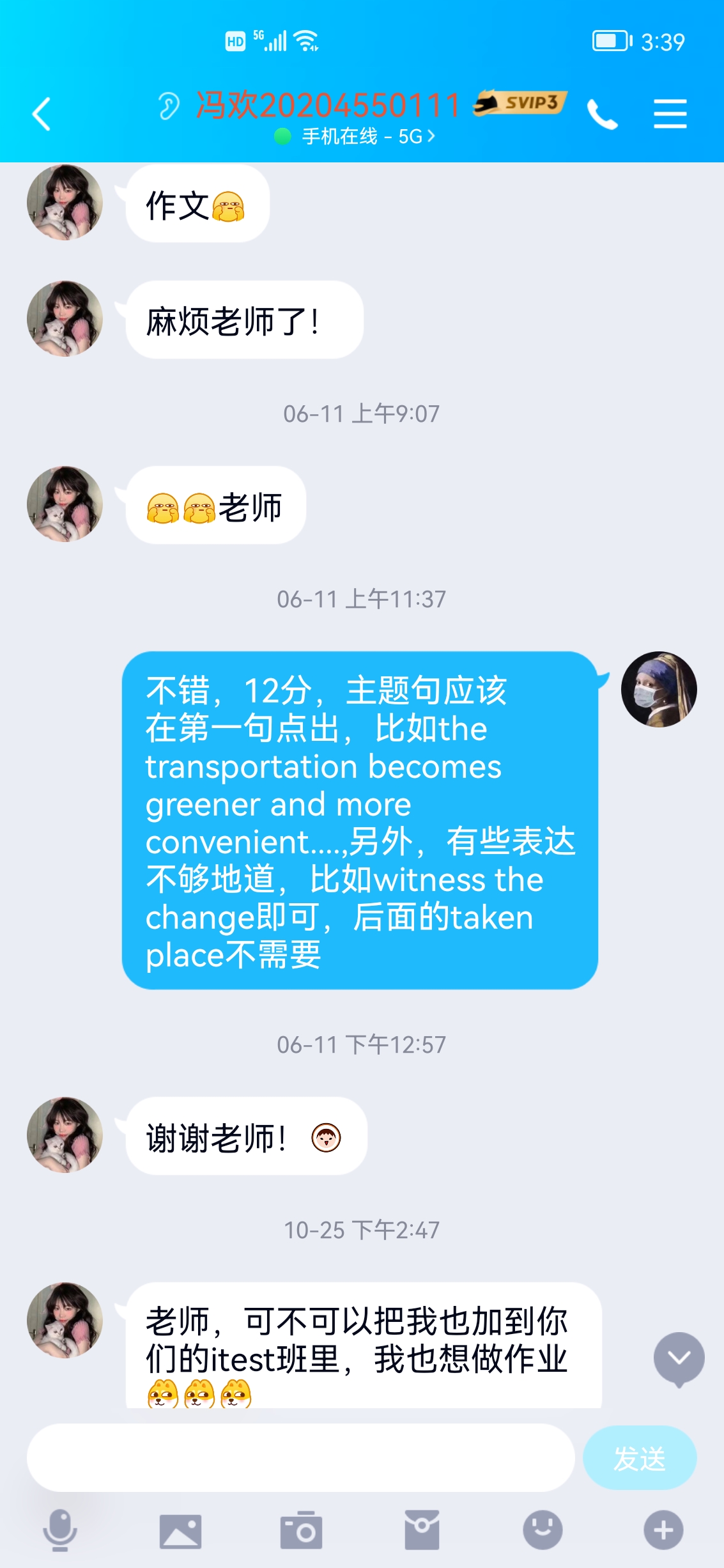
Task: Open the 手机在线 - 5G status details
Action: coord(357,136)
